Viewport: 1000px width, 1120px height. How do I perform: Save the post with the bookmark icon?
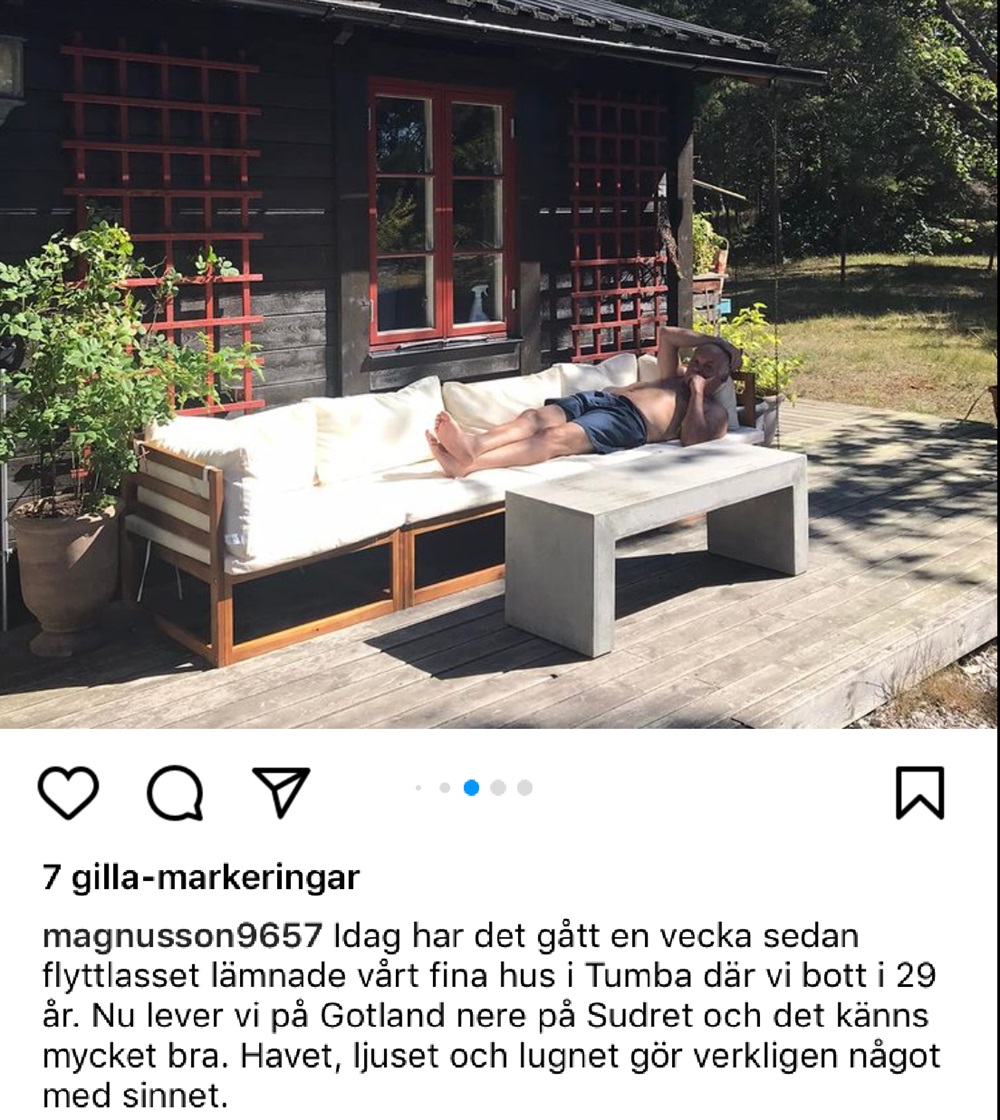point(920,792)
